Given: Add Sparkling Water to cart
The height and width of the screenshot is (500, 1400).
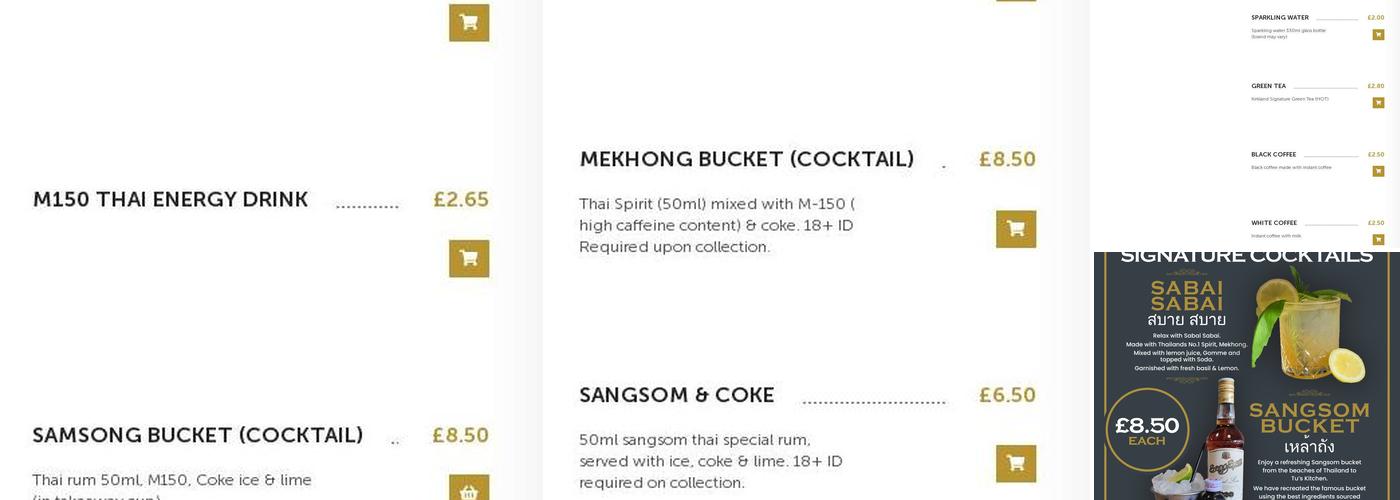Looking at the screenshot, I should (x=1378, y=35).
